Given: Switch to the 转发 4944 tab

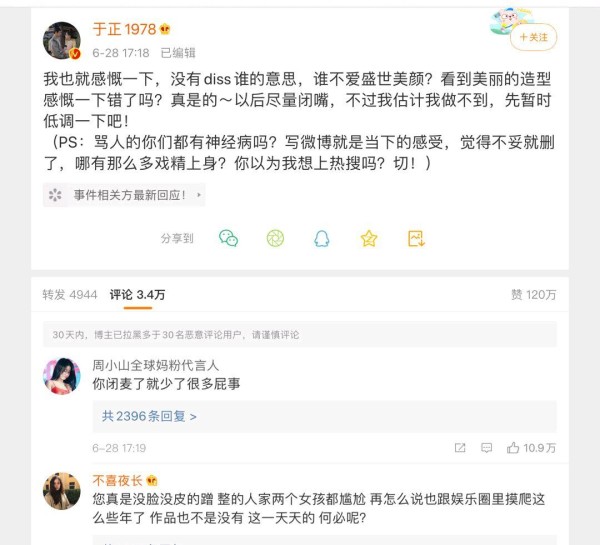Looking at the screenshot, I should [70, 295].
